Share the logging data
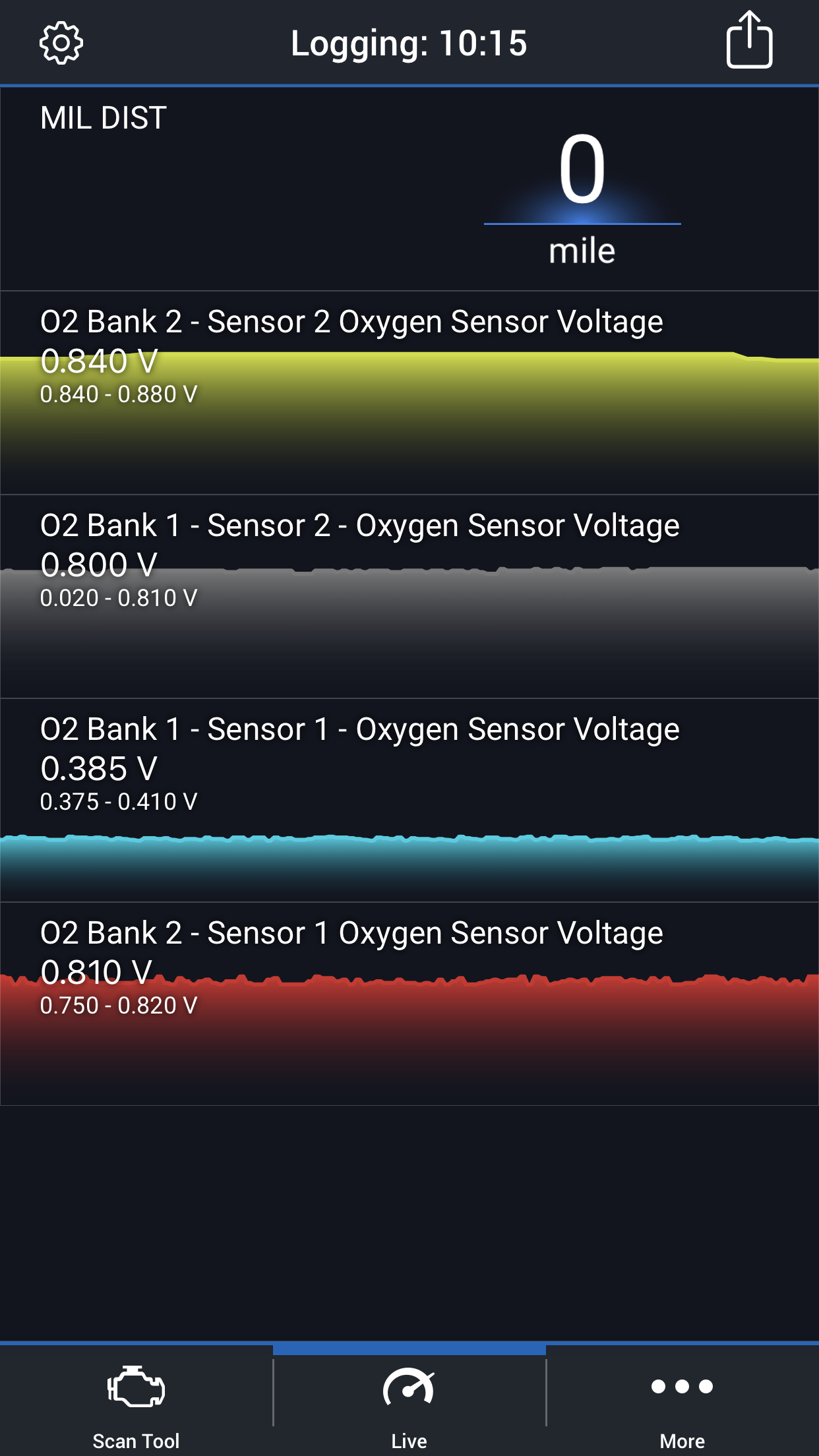Screen dimensions: 819x1456 [749, 41]
